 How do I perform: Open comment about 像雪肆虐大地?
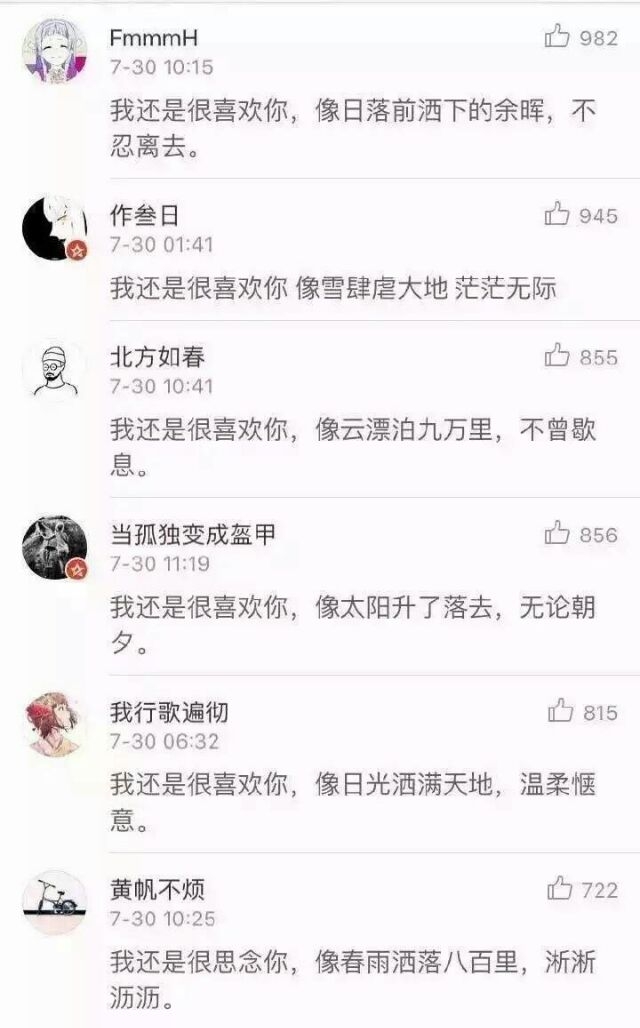click(333, 288)
